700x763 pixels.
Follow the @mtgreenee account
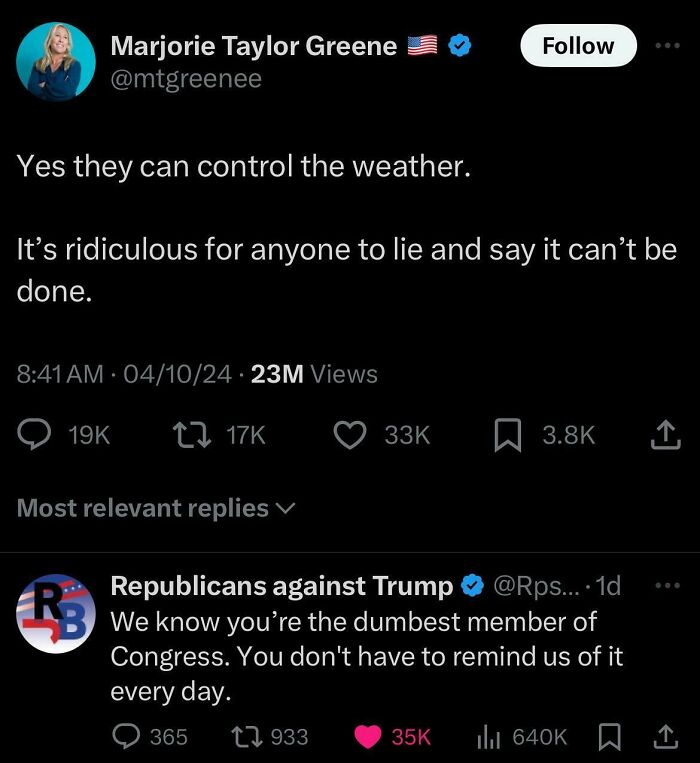(x=578, y=46)
